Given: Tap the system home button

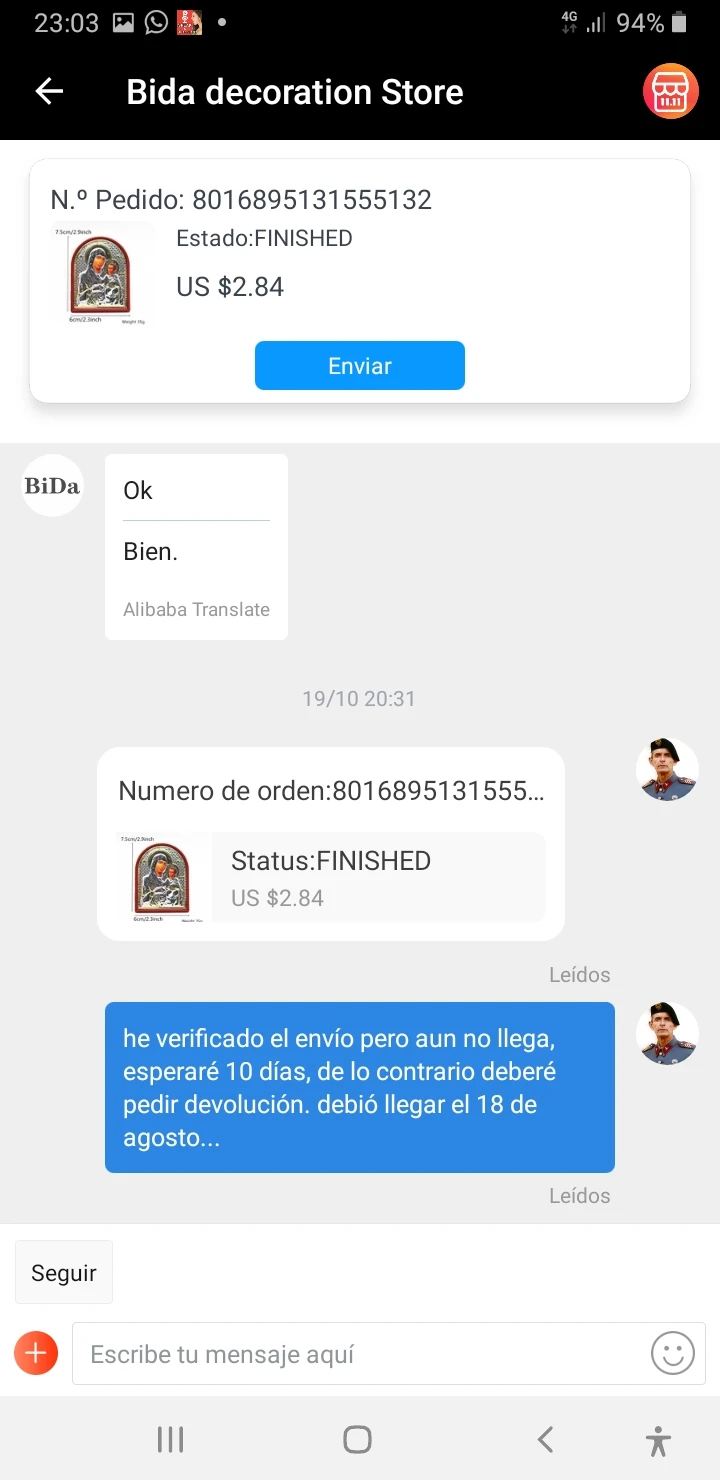Looking at the screenshot, I should [357, 1440].
